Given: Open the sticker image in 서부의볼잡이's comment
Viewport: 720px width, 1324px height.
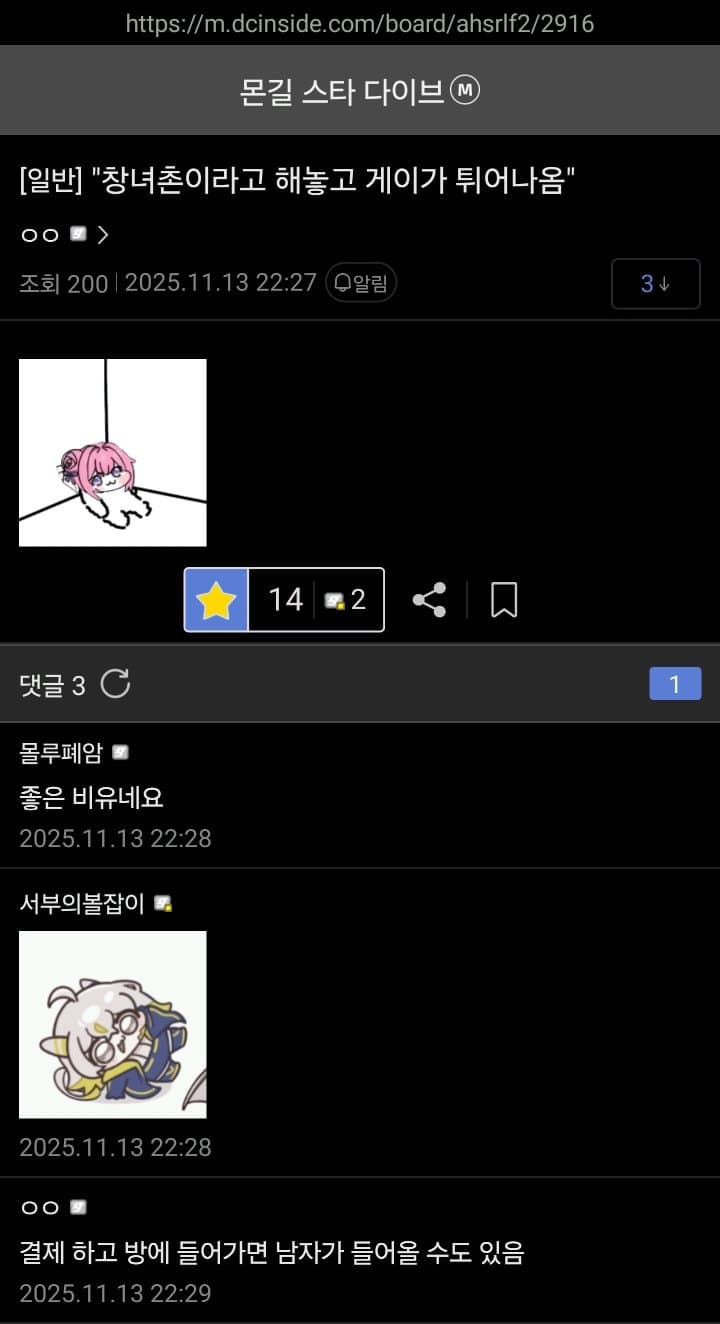Looking at the screenshot, I should pos(113,1024).
